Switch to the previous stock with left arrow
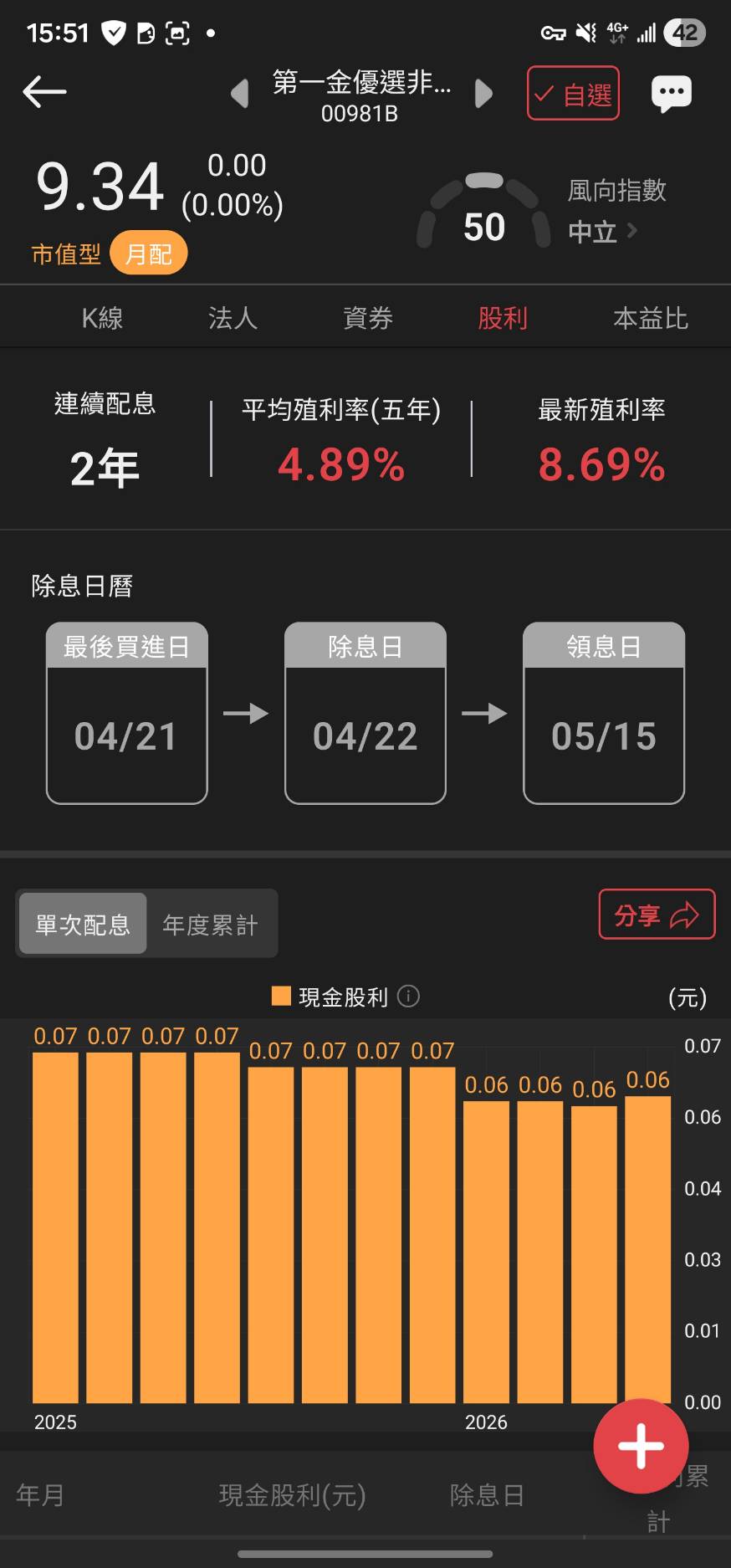The image size is (731, 1568). (240, 93)
